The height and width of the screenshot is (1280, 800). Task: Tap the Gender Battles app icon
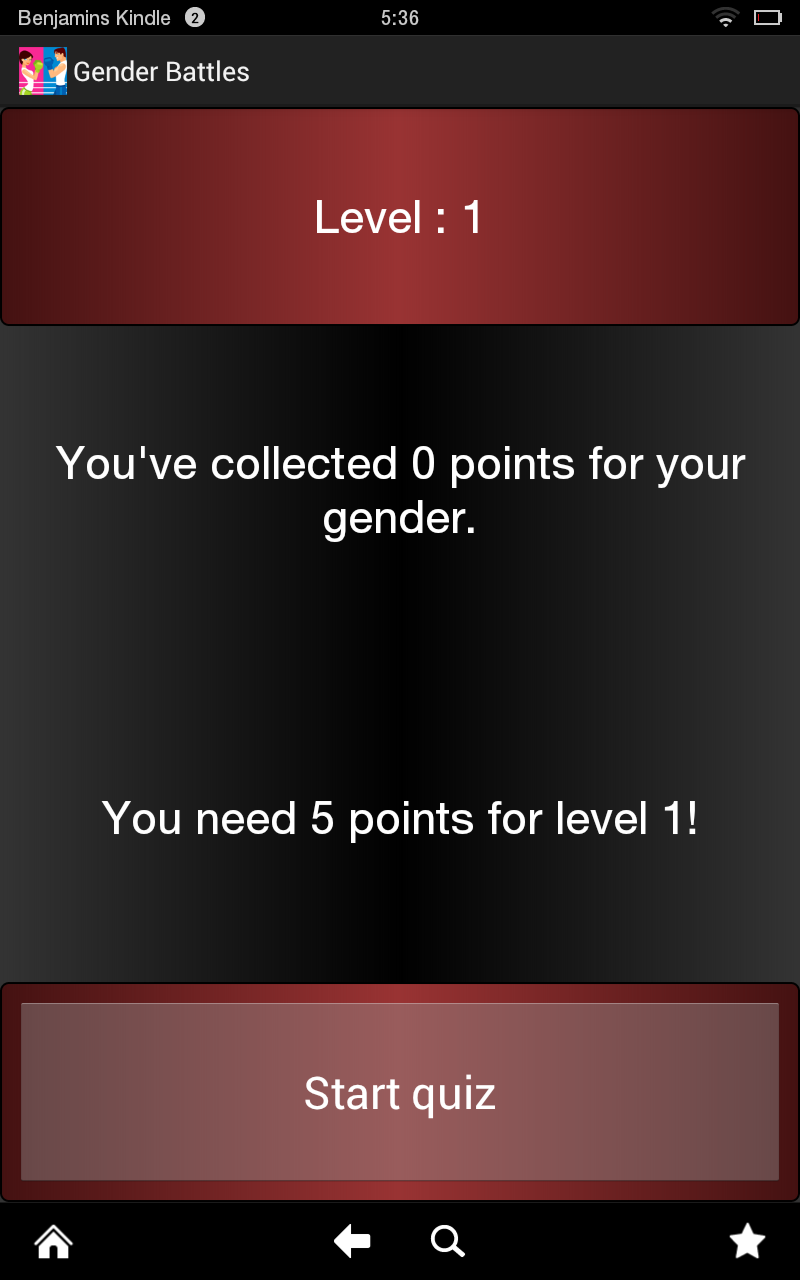pos(41,71)
